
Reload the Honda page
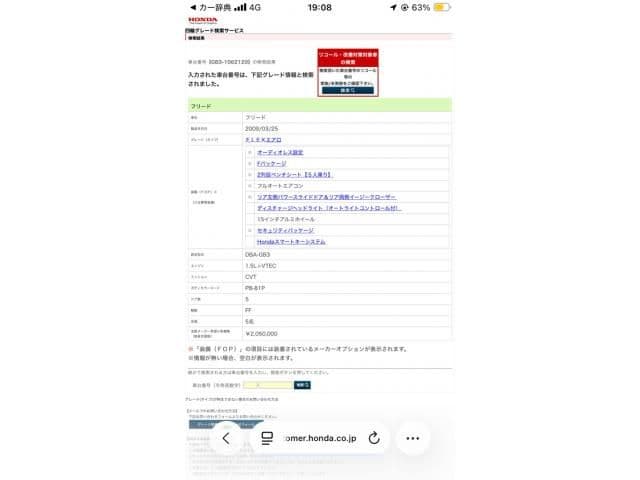(x=374, y=438)
